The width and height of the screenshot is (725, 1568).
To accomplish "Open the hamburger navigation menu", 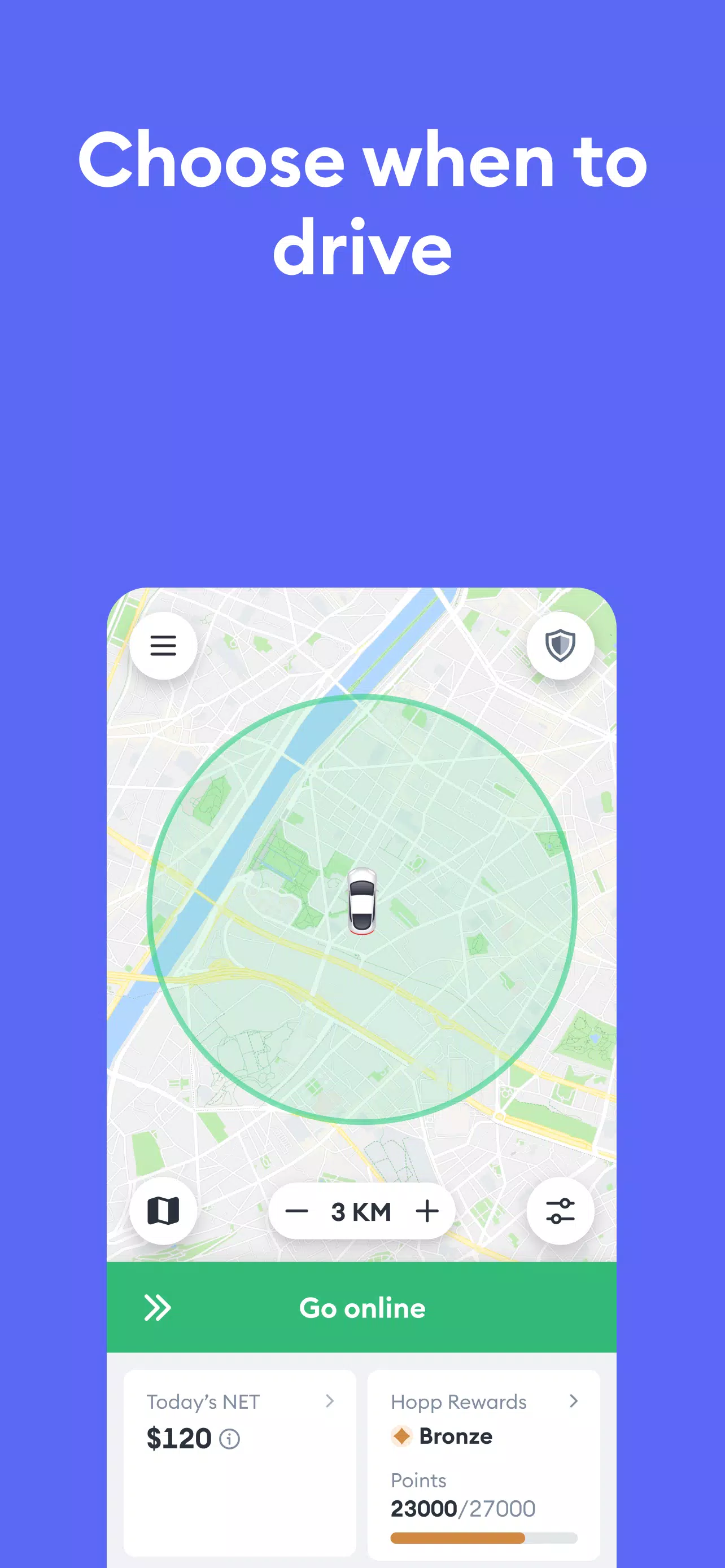I will (x=163, y=647).
